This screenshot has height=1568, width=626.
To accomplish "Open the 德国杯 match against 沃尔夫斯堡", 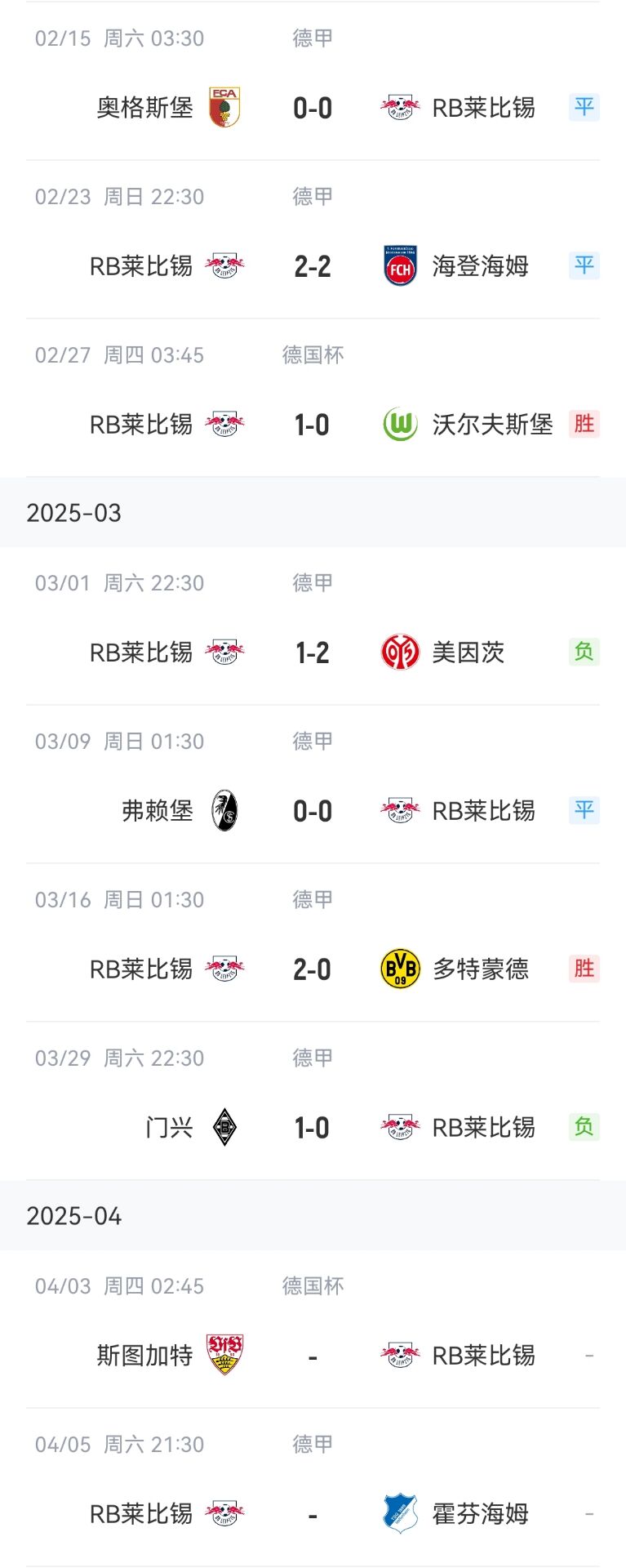I will coord(313,425).
